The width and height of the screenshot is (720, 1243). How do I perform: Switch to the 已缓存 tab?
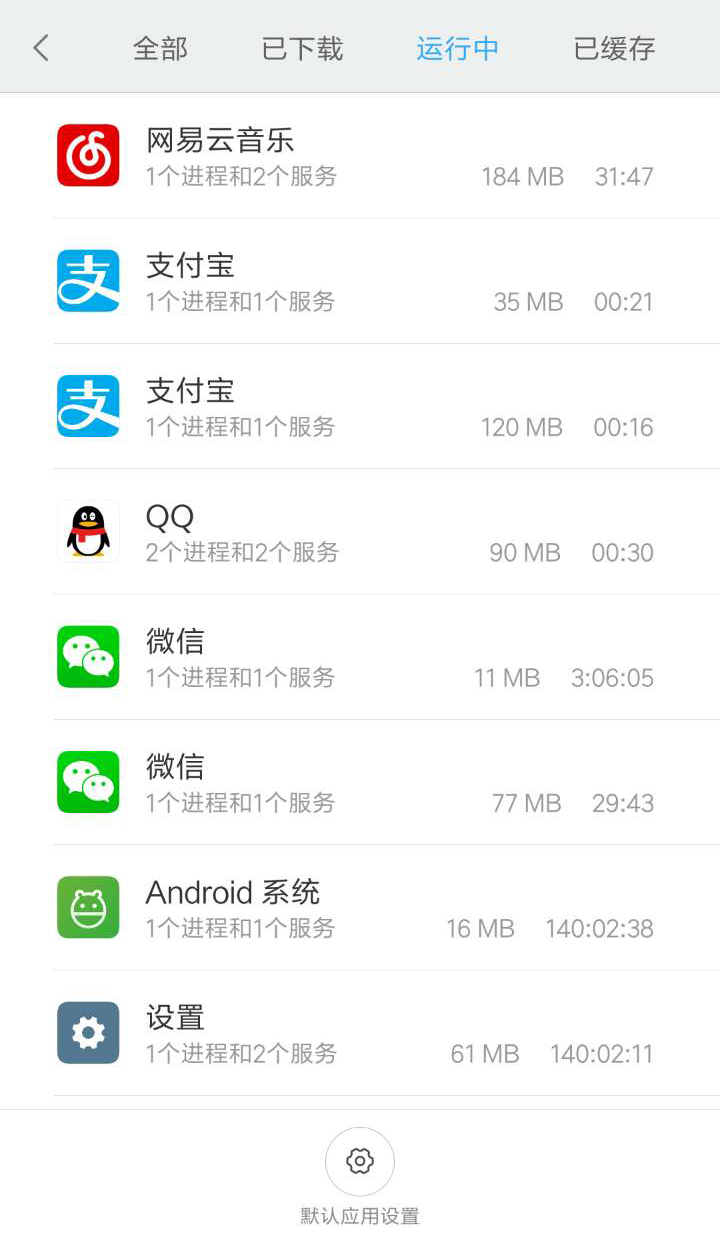613,47
